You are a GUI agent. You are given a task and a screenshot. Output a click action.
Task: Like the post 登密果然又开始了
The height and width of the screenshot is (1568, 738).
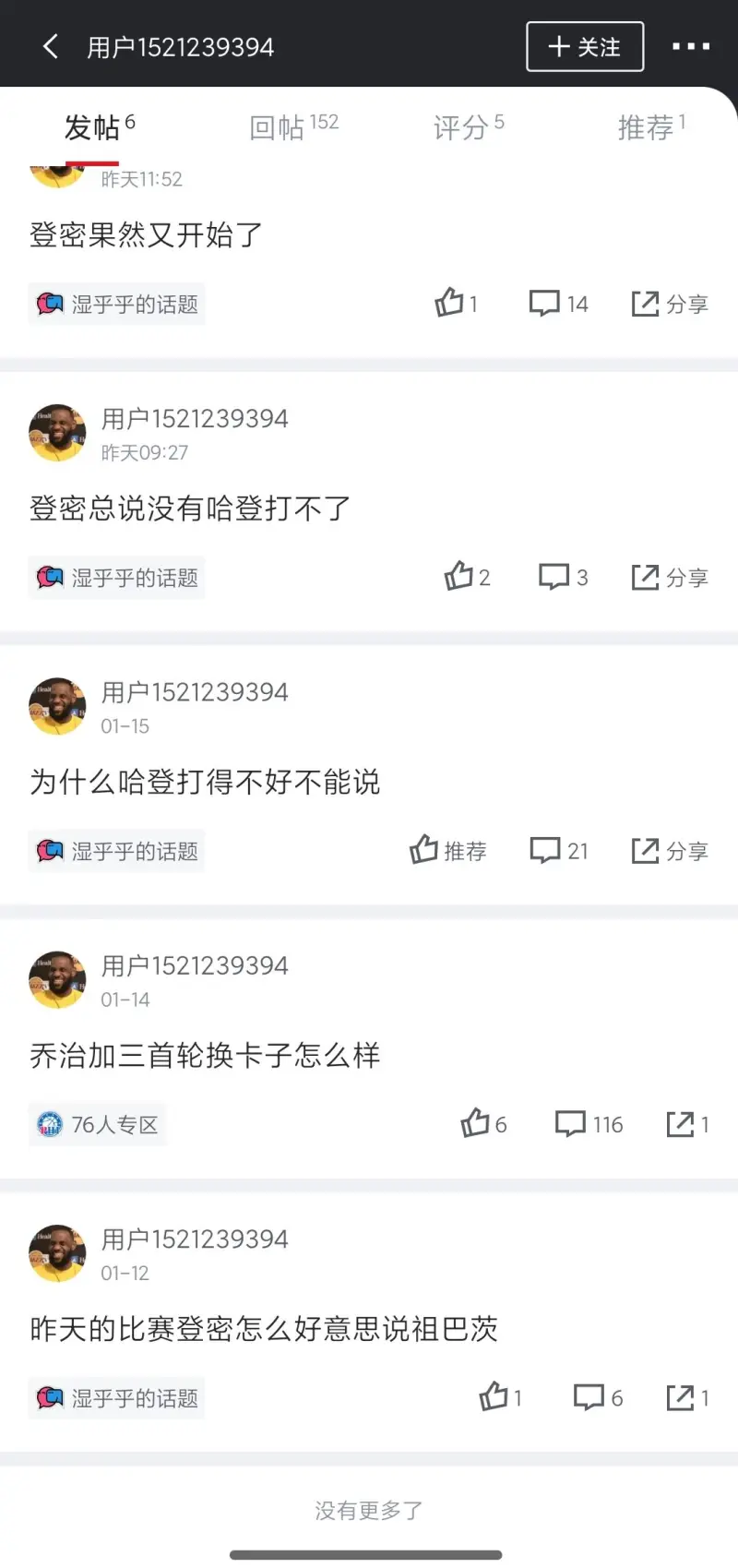(x=456, y=303)
